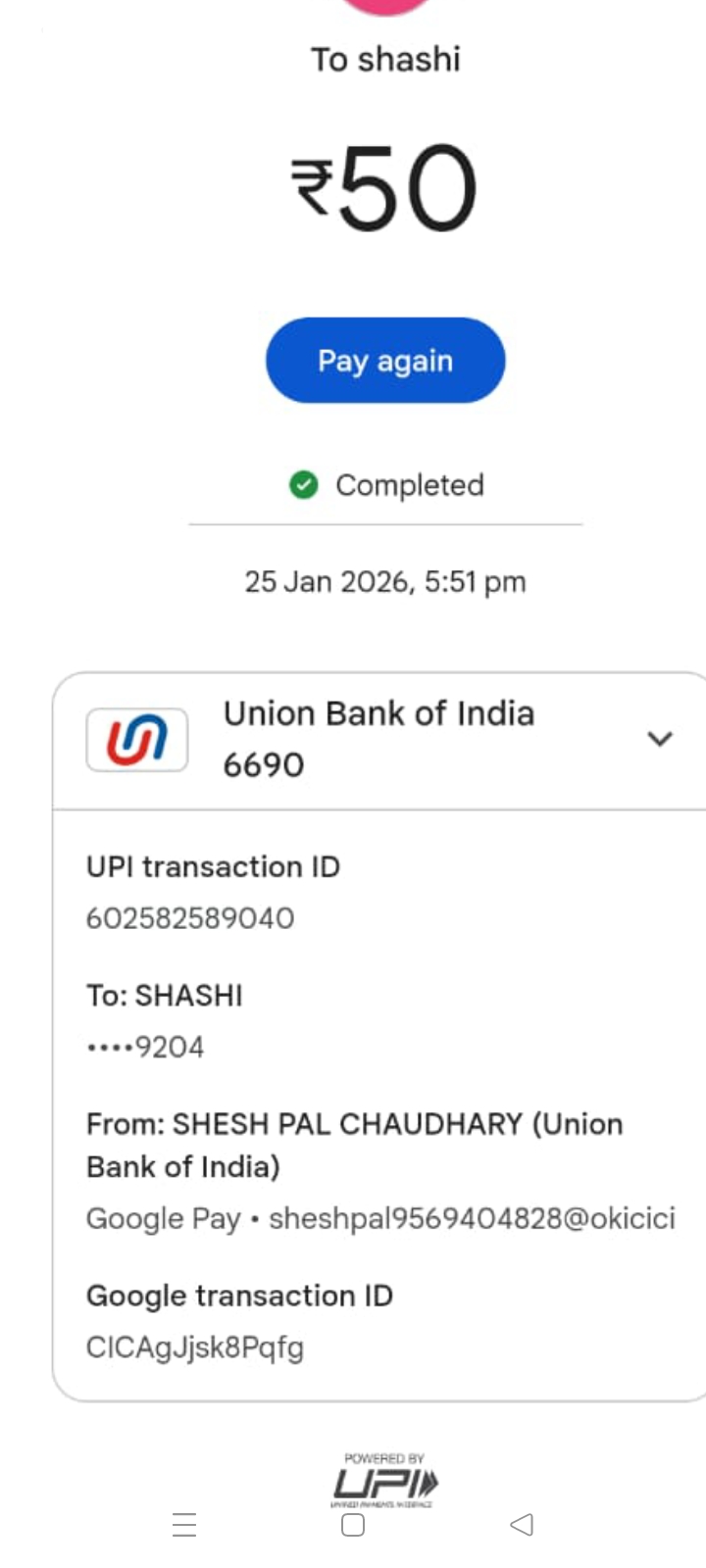Open the recent apps menu
Viewport: 706px width, 1568px height.
(x=184, y=1525)
